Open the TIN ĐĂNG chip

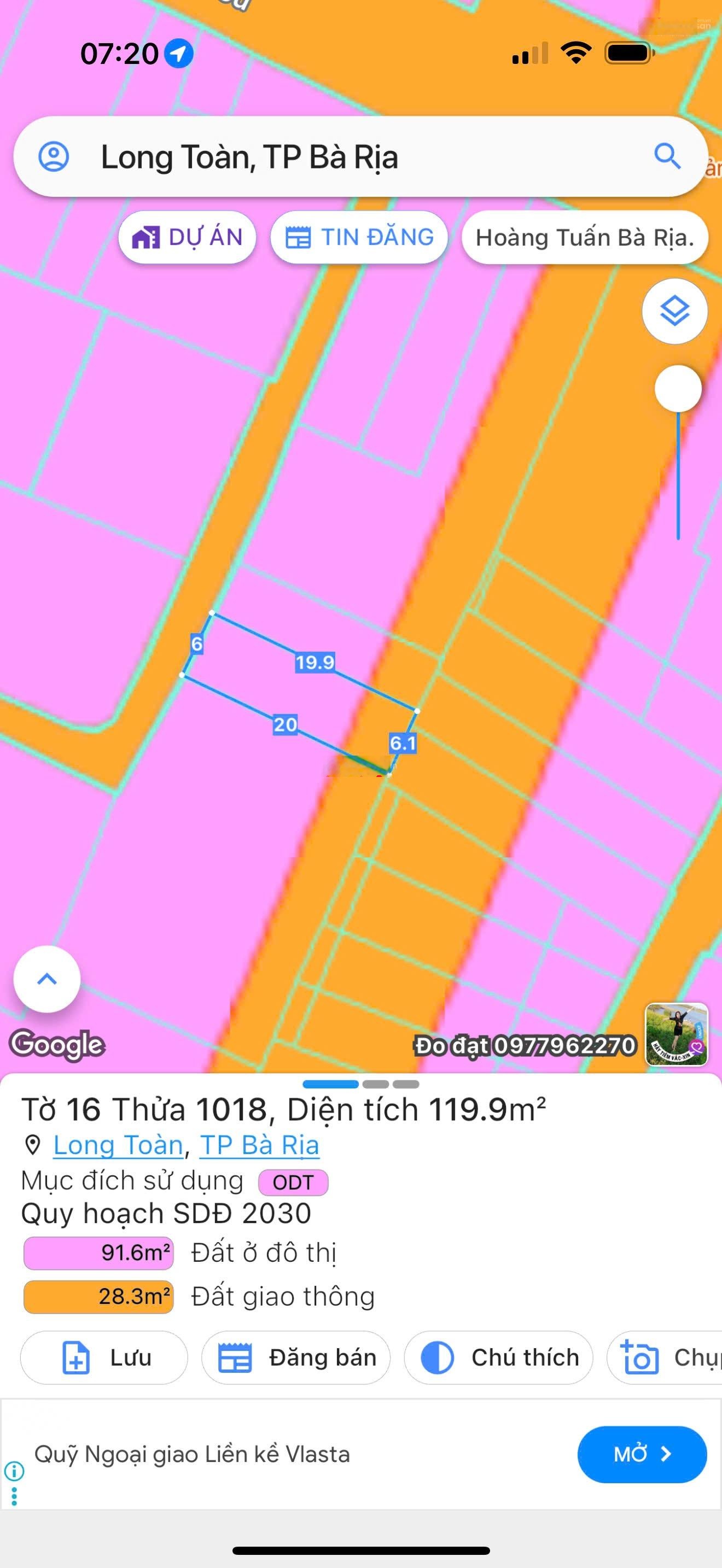click(359, 237)
